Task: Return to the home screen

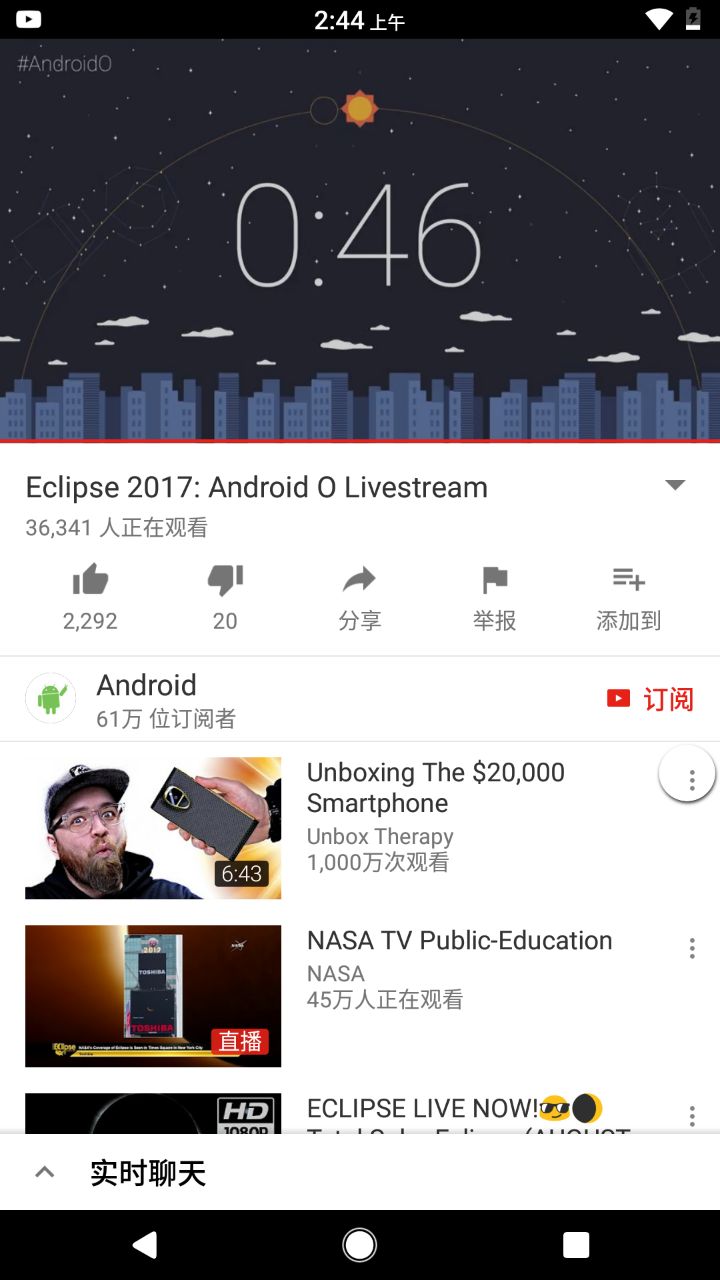Action: [360, 1245]
